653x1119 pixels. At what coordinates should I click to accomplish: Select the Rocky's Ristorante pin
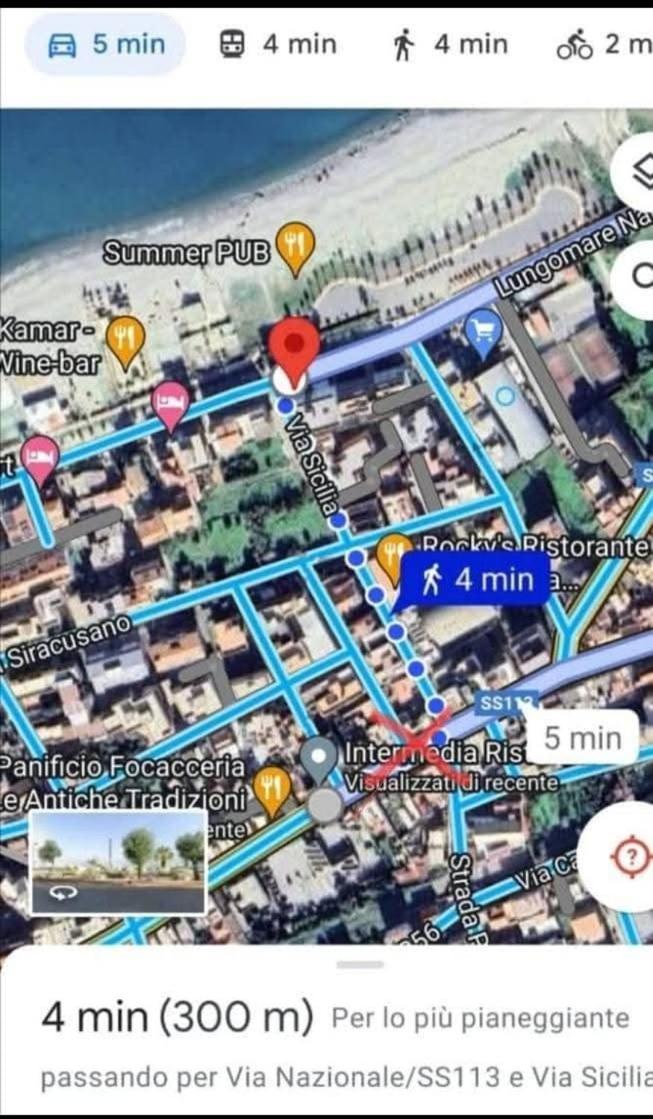click(394, 553)
